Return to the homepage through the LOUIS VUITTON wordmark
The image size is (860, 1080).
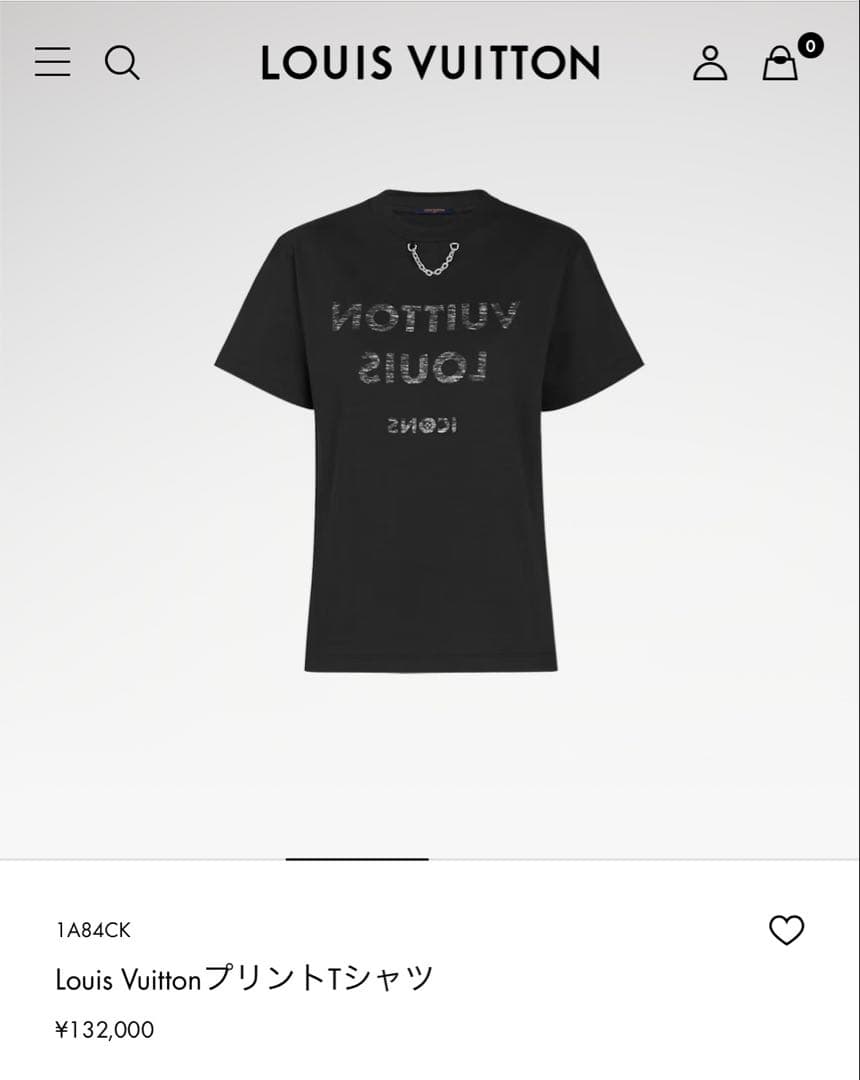pyautogui.click(x=430, y=62)
